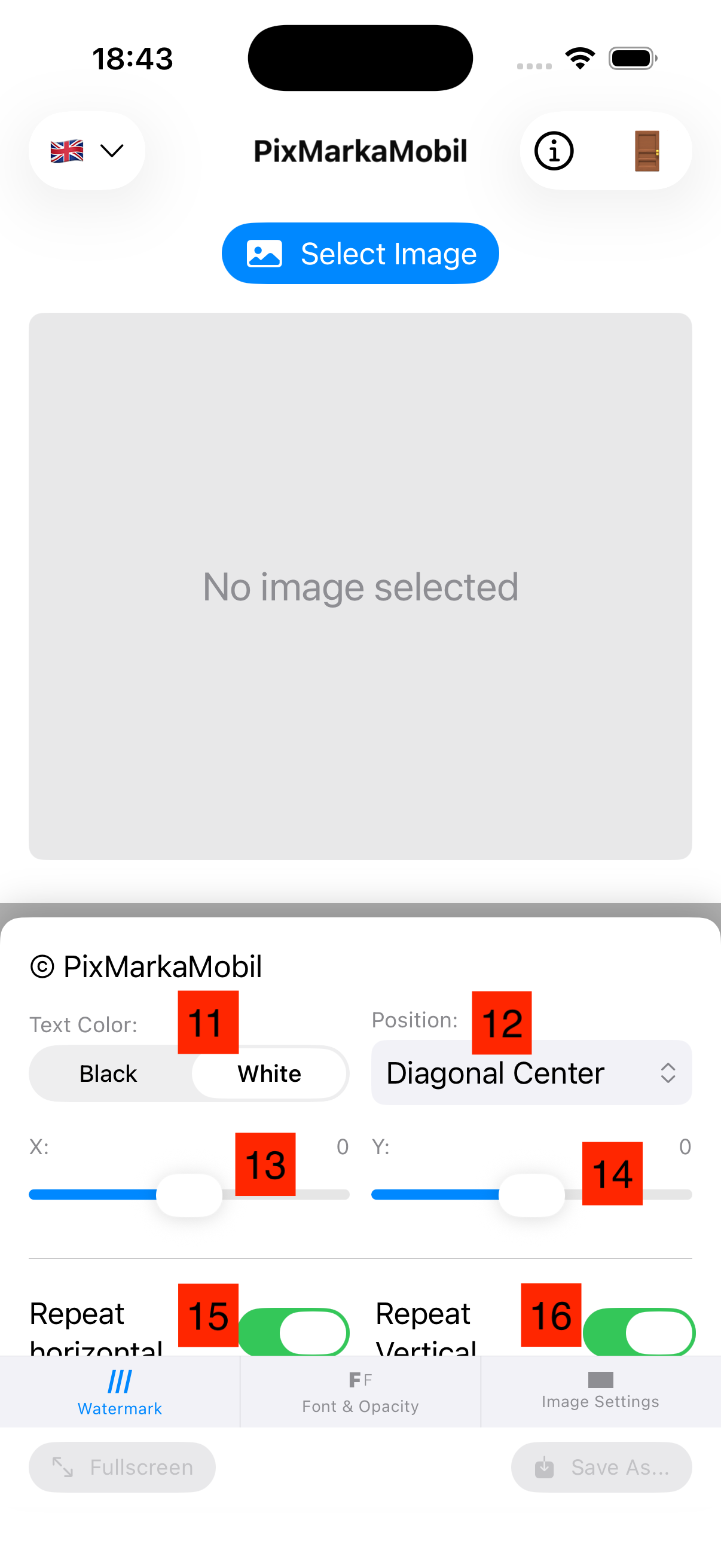
Task: Switch to the Font & Opacity tab
Action: [x=360, y=1392]
